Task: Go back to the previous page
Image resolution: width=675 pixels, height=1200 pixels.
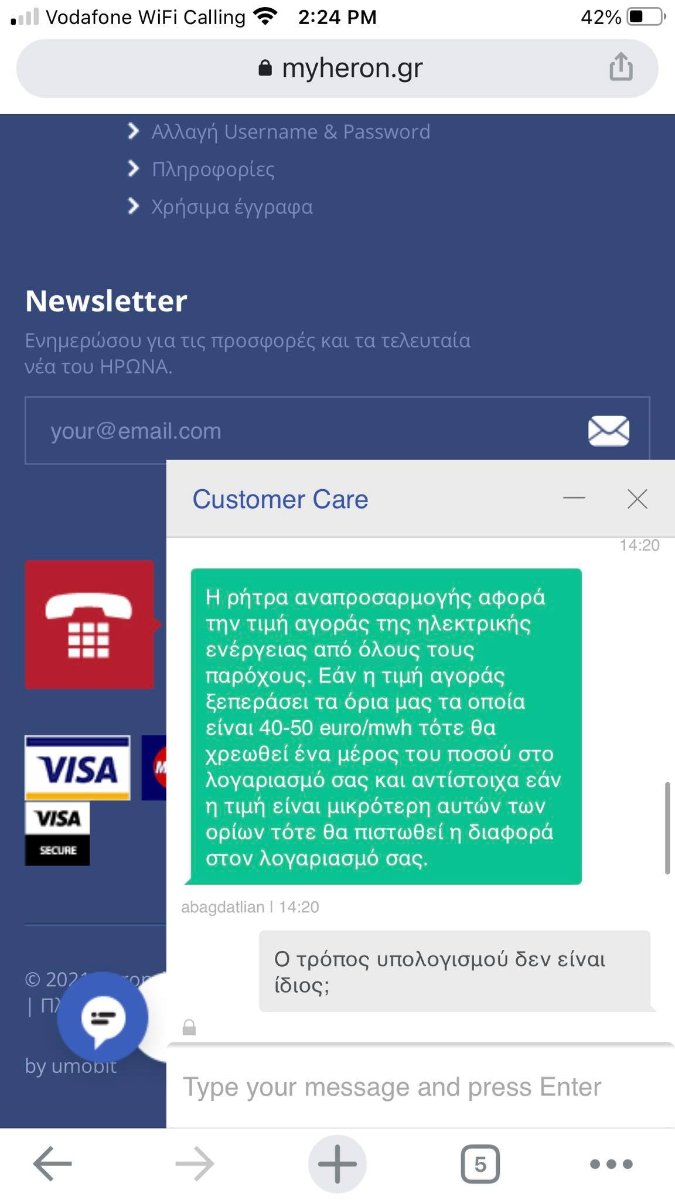Action: click(52, 1164)
